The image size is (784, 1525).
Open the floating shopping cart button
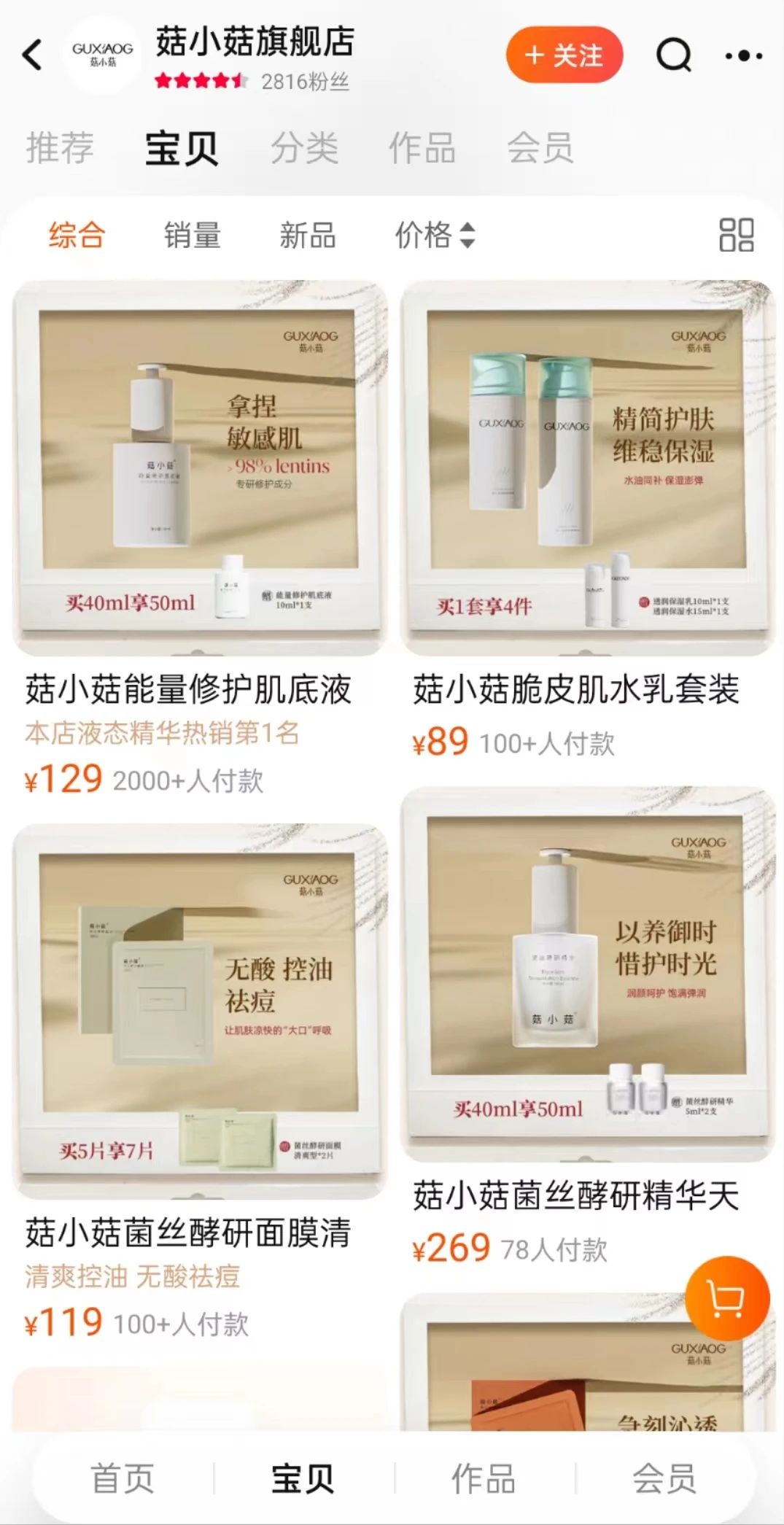726,1298
